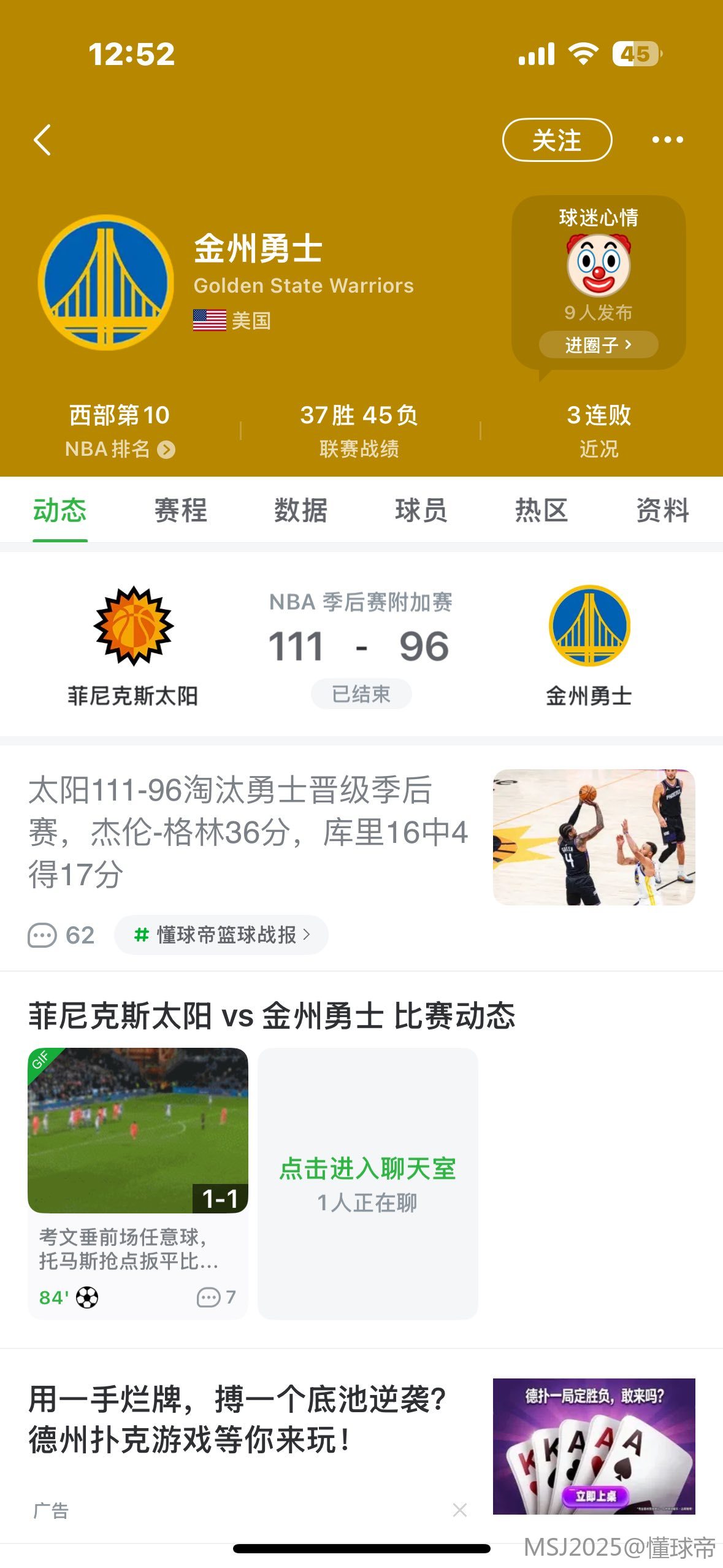Select the 动态 tab
This screenshot has width=723, height=1568.
59,510
